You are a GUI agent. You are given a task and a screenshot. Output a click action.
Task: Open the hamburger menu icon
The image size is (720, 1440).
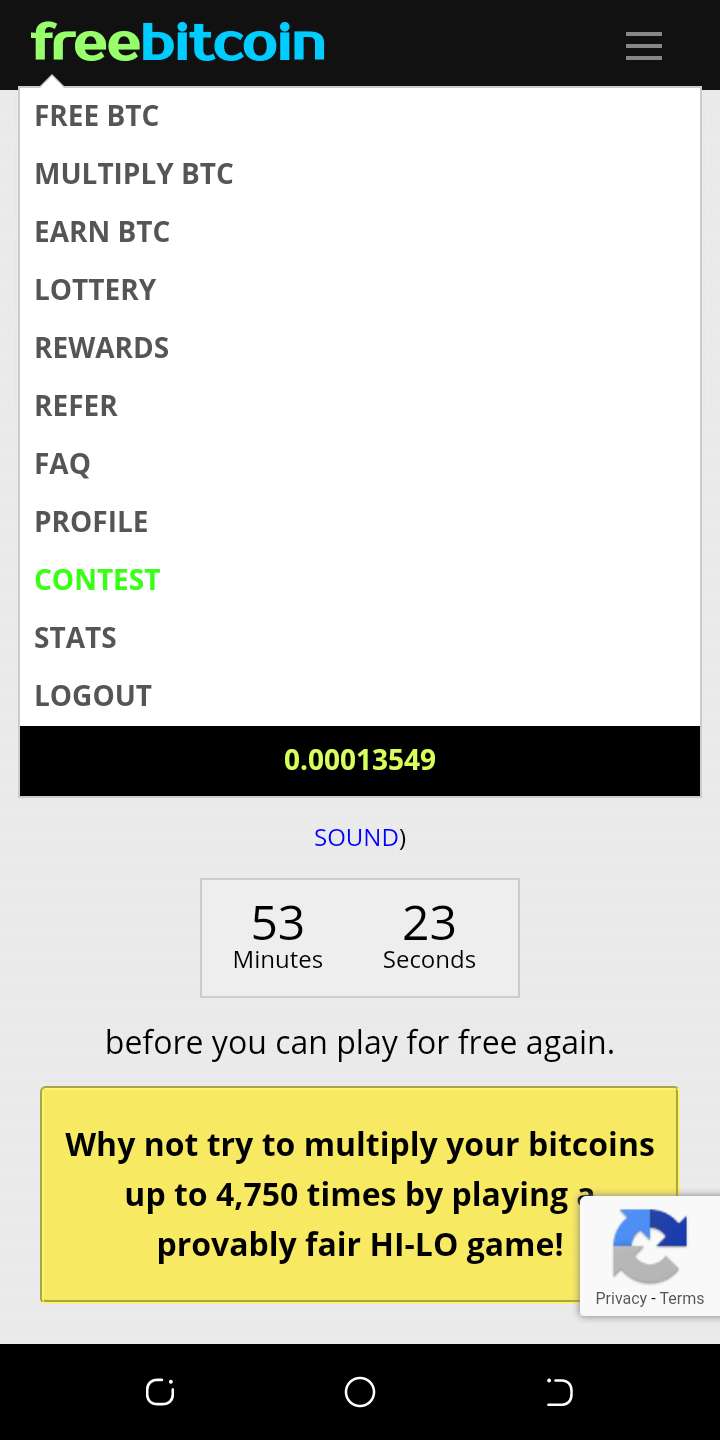[x=643, y=46]
